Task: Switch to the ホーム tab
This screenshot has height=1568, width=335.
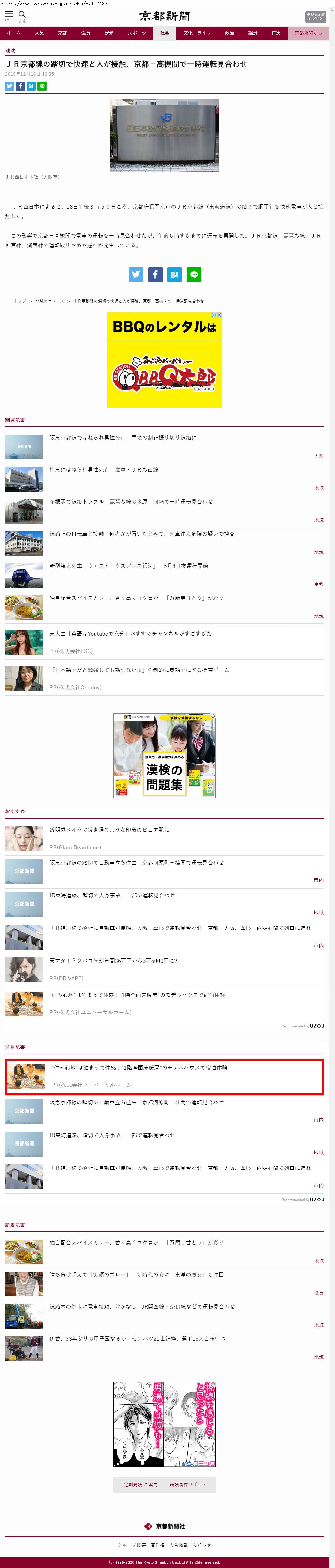Action: (14, 33)
